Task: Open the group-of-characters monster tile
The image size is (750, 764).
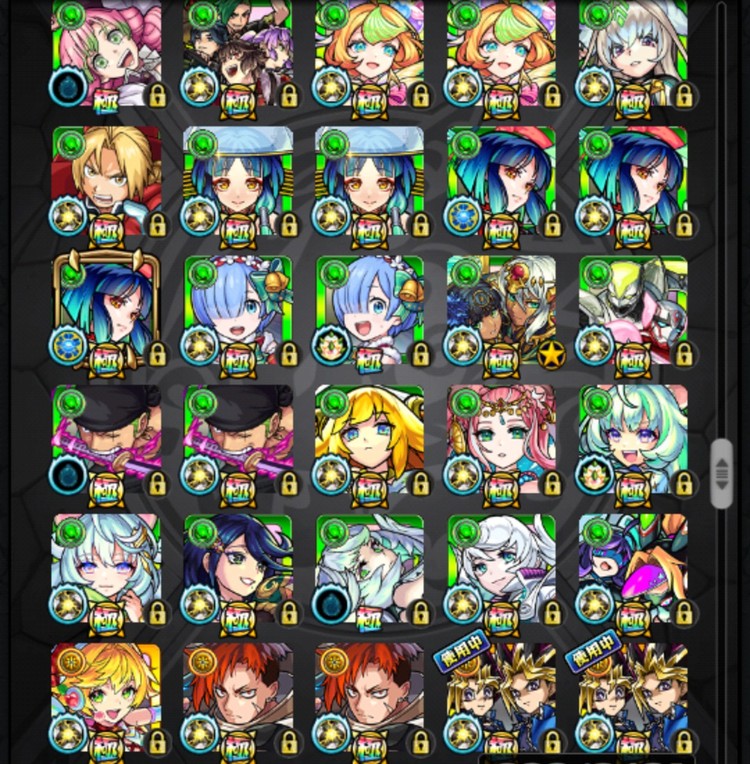Action: 237,50
